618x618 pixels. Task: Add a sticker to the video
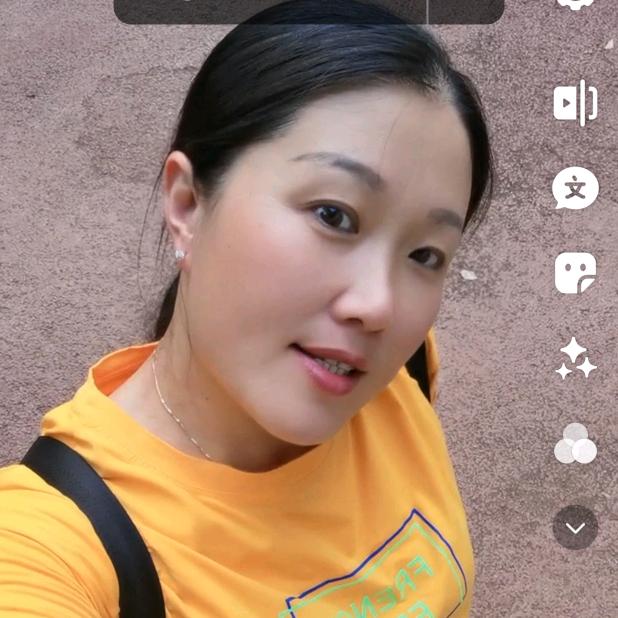(x=575, y=273)
